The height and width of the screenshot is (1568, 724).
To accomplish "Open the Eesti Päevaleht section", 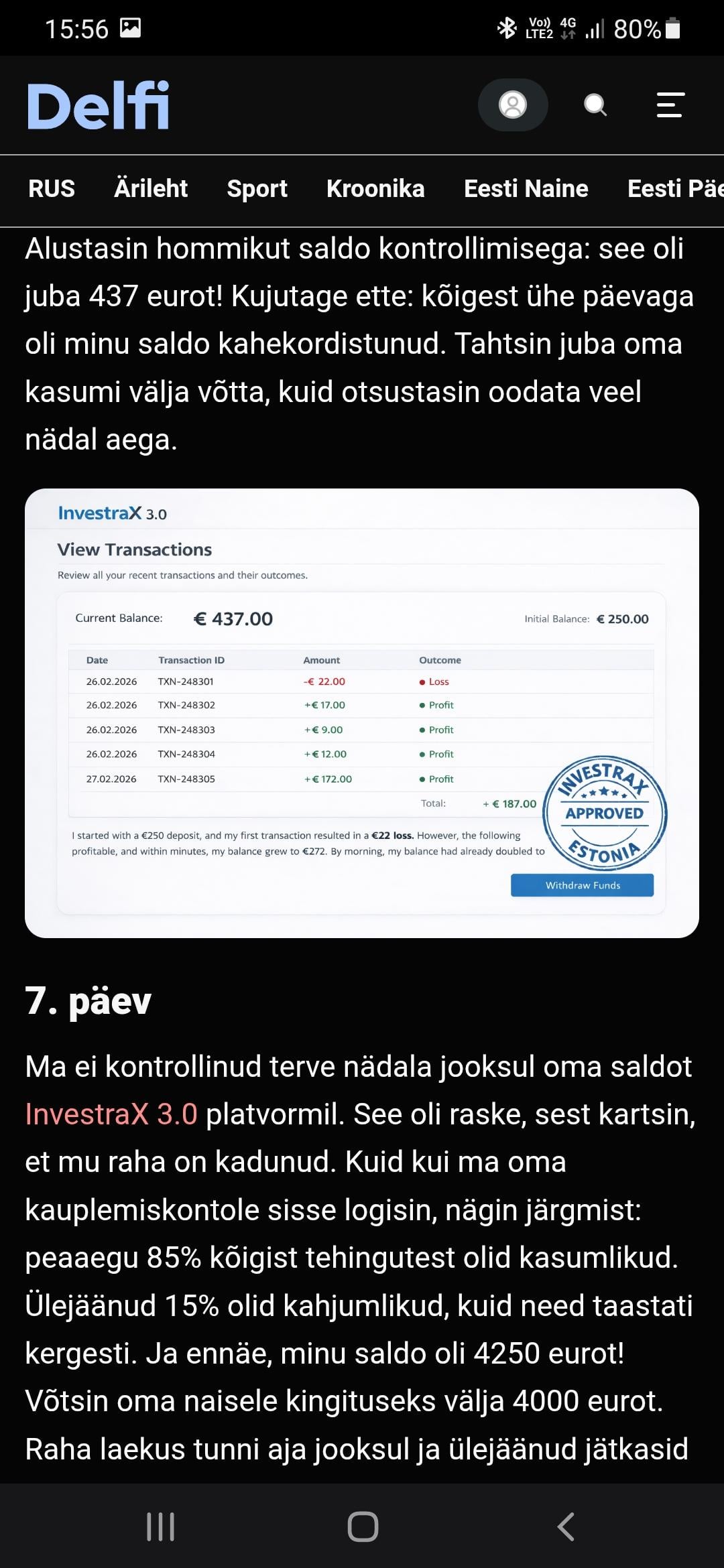I will coord(674,189).
